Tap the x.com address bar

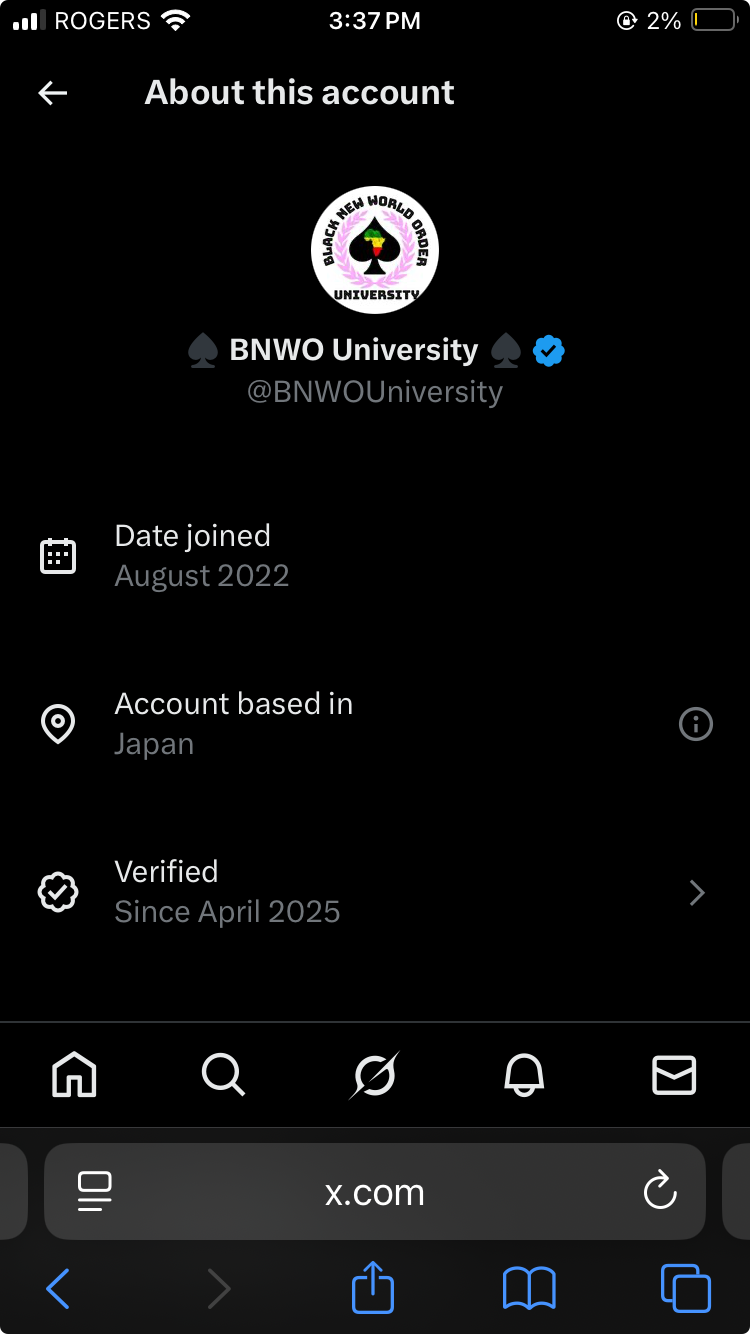(375, 1192)
